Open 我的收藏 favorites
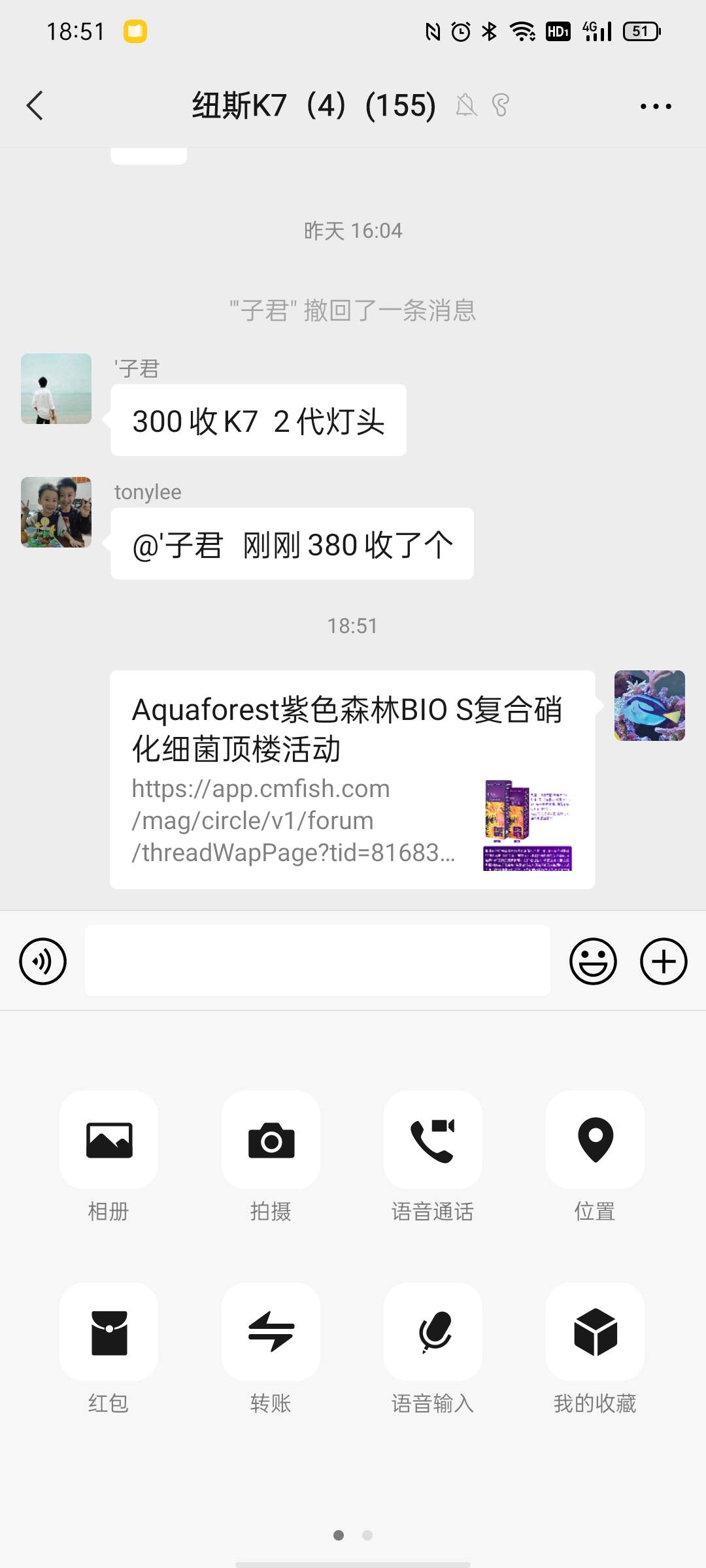Image resolution: width=706 pixels, height=1568 pixels. [x=595, y=1332]
